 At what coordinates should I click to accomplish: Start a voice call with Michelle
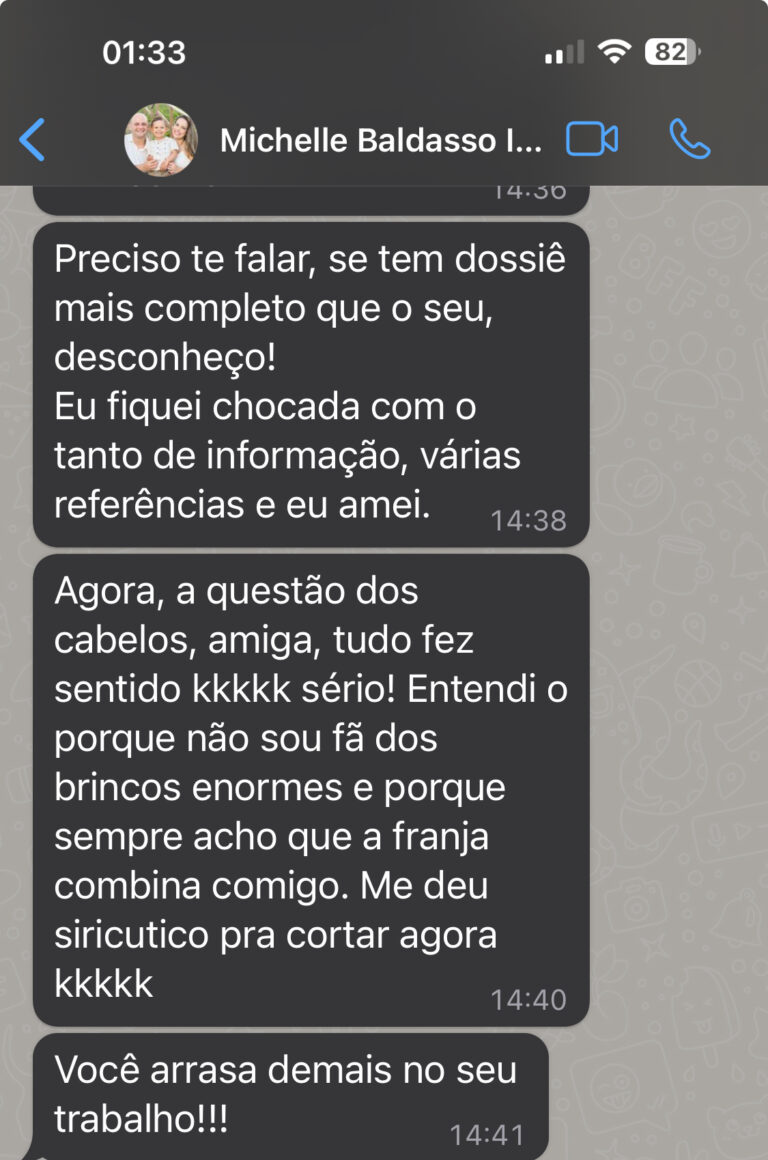pyautogui.click(x=690, y=140)
